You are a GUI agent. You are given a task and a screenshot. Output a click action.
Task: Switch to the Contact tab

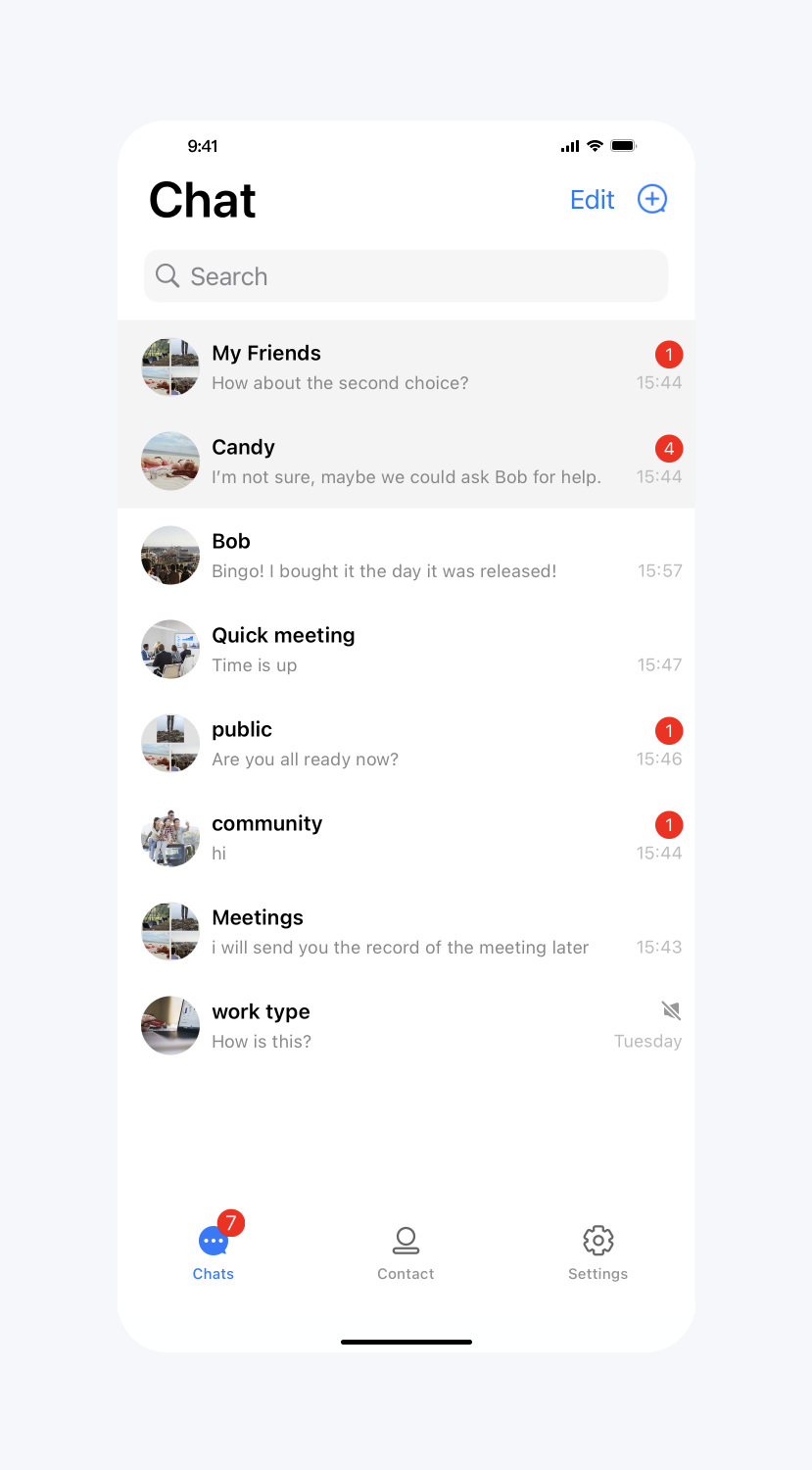[406, 1251]
